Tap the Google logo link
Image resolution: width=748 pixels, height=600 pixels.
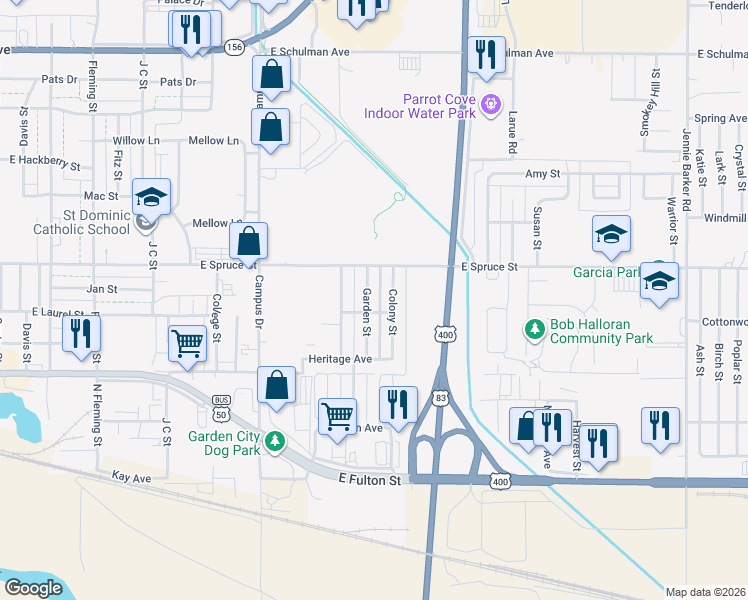[33, 588]
